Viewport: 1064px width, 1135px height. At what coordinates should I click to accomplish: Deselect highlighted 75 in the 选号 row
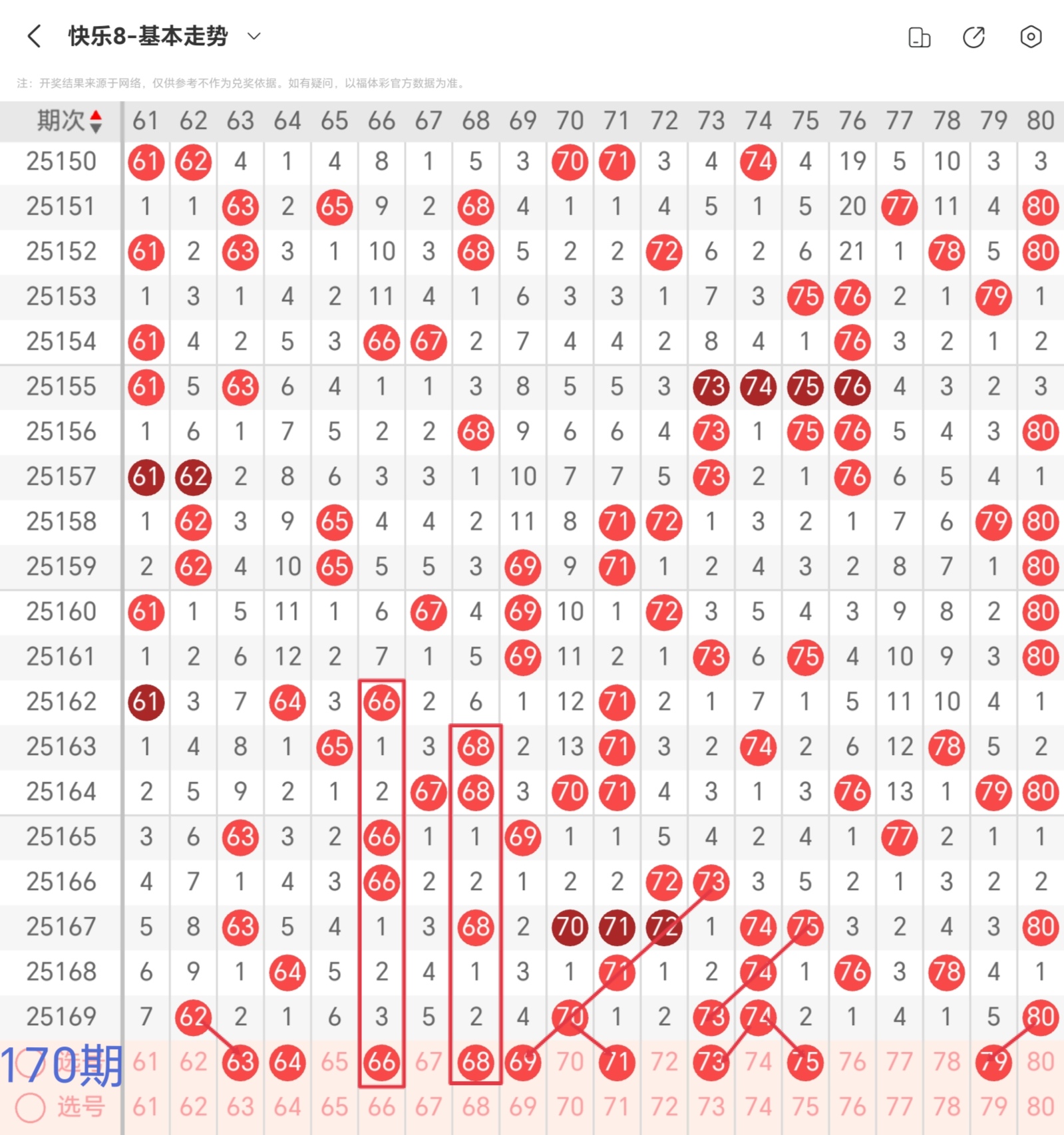click(x=805, y=1062)
